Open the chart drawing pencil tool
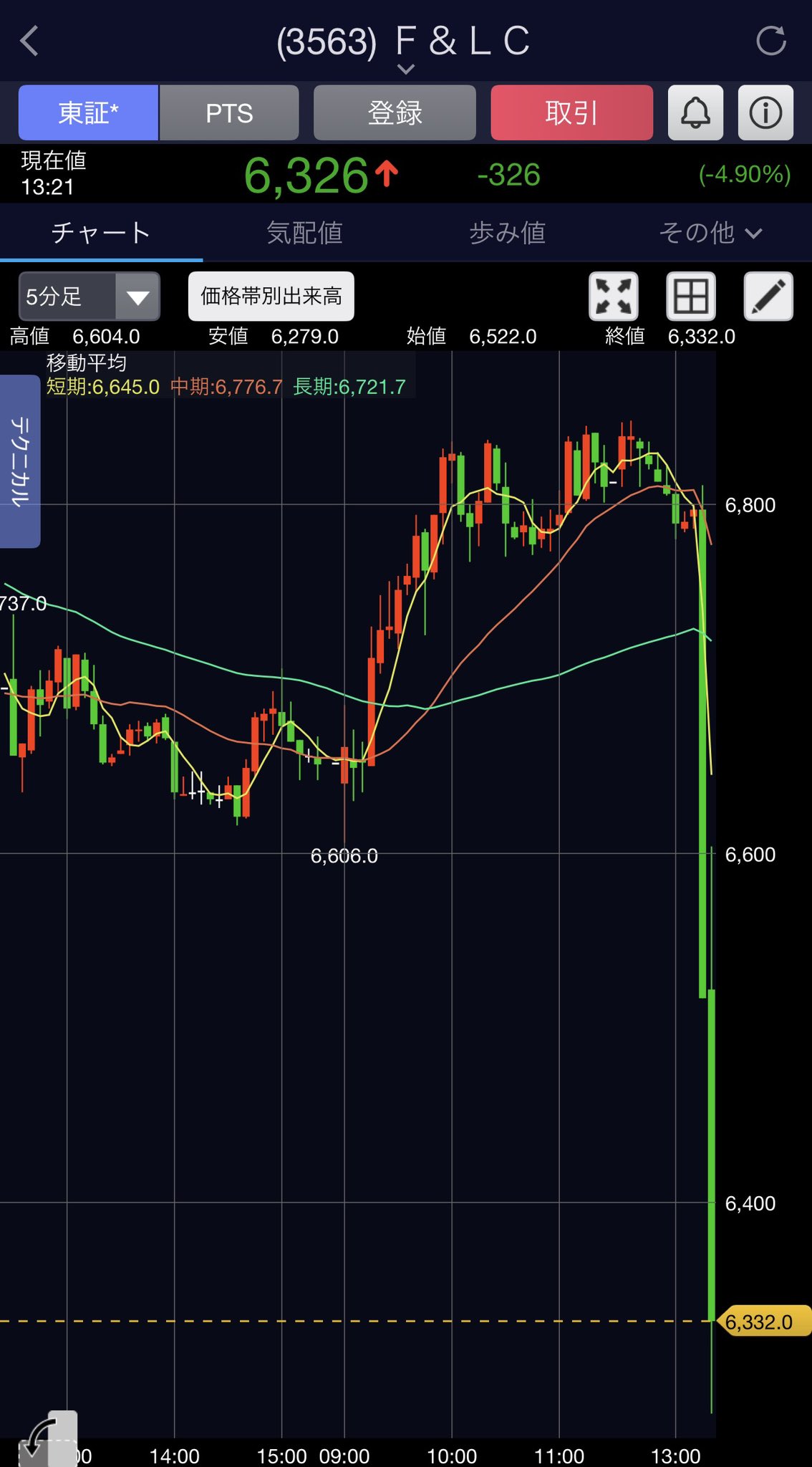812x1467 pixels. (x=768, y=296)
